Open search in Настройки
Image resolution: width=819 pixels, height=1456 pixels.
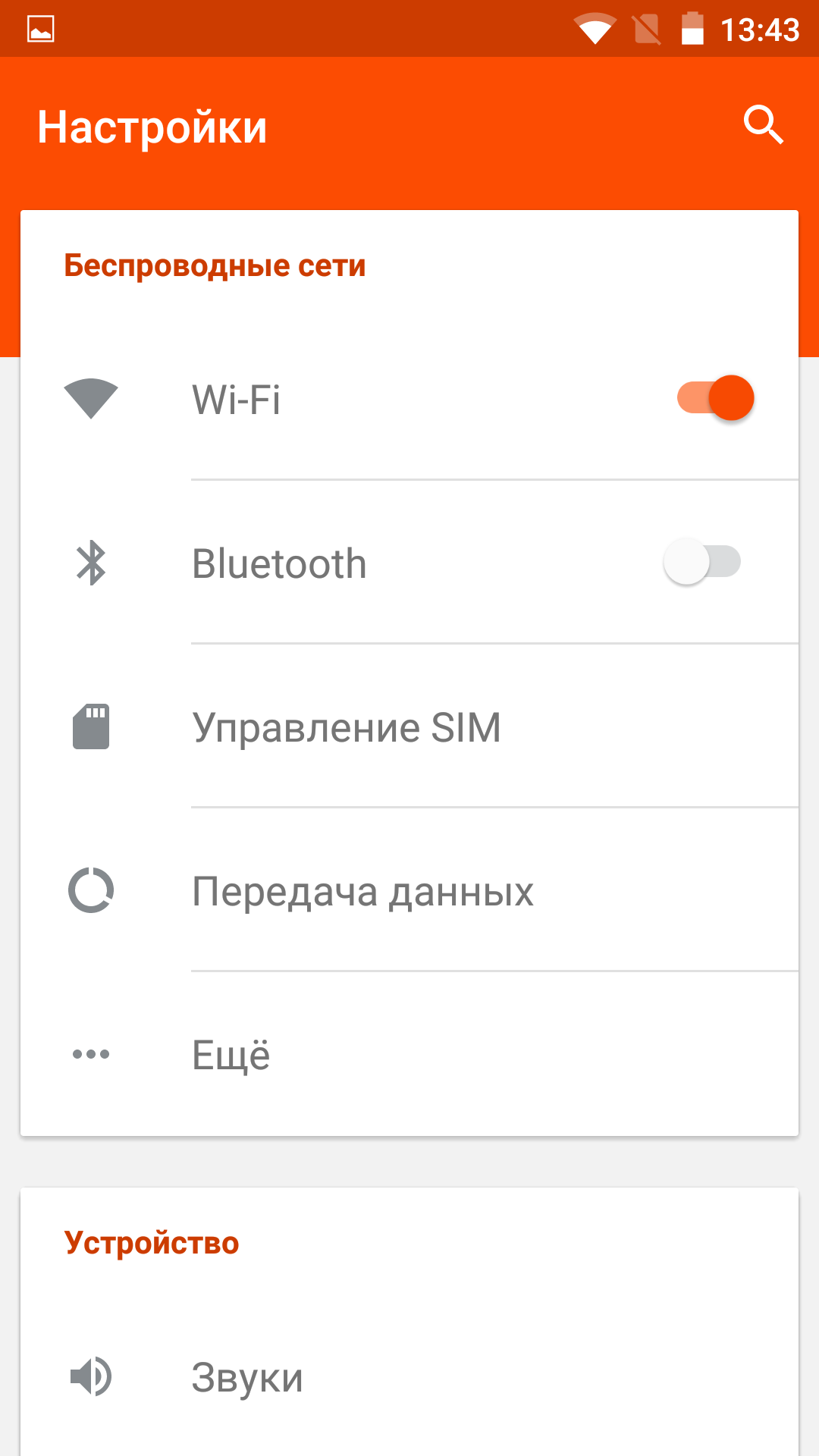[x=763, y=125]
